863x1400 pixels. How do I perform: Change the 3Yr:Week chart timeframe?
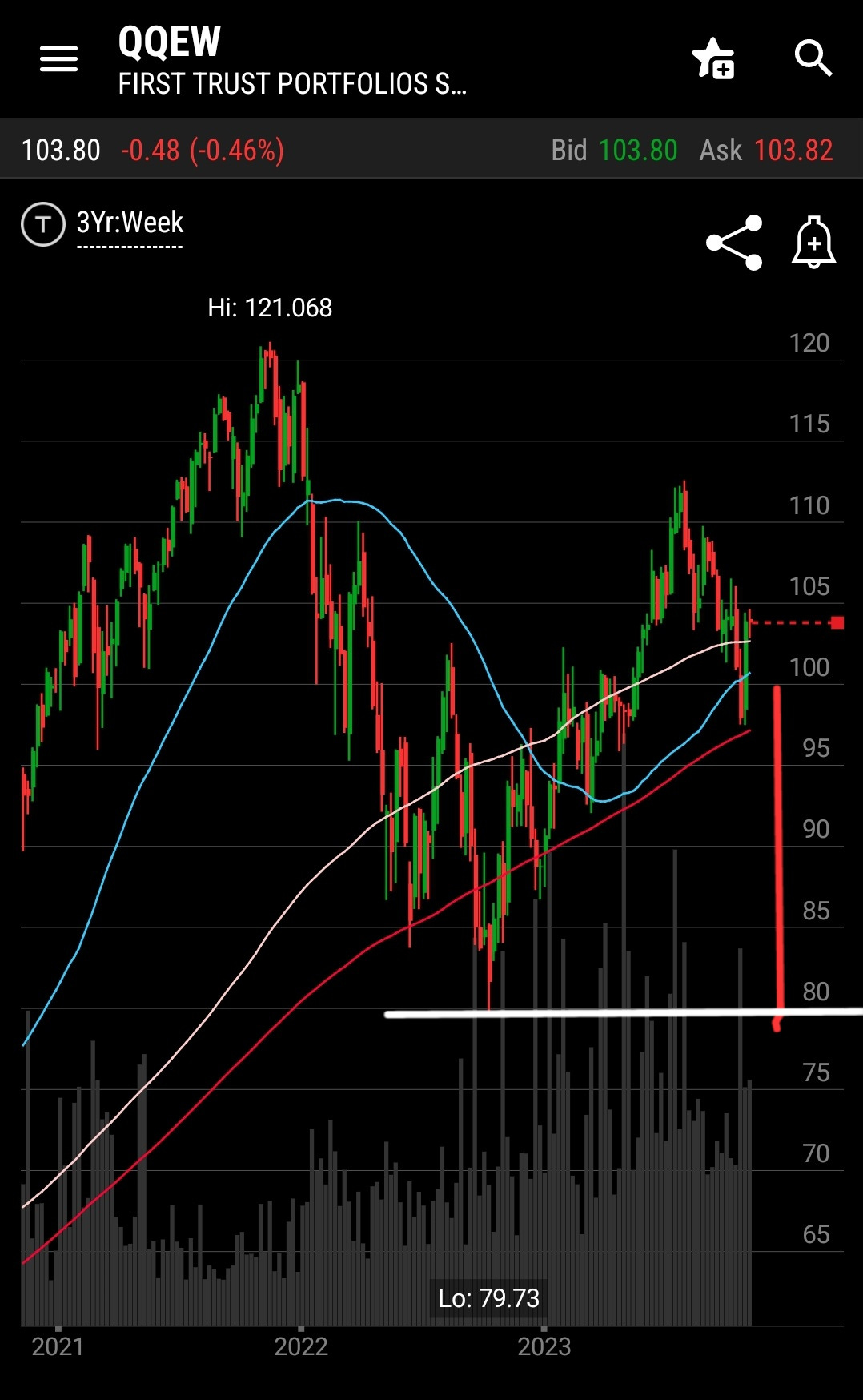[130, 223]
